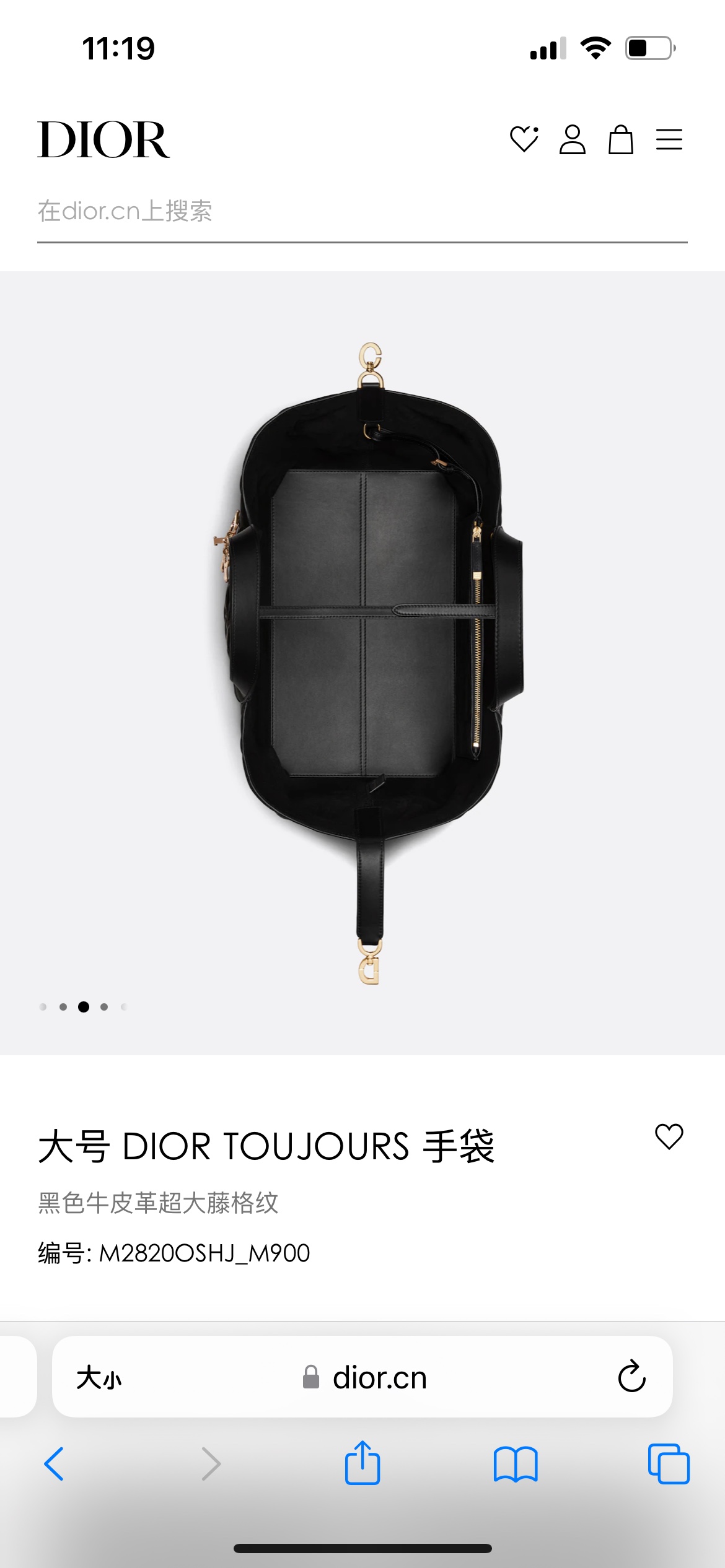Open the hamburger menu

(669, 139)
